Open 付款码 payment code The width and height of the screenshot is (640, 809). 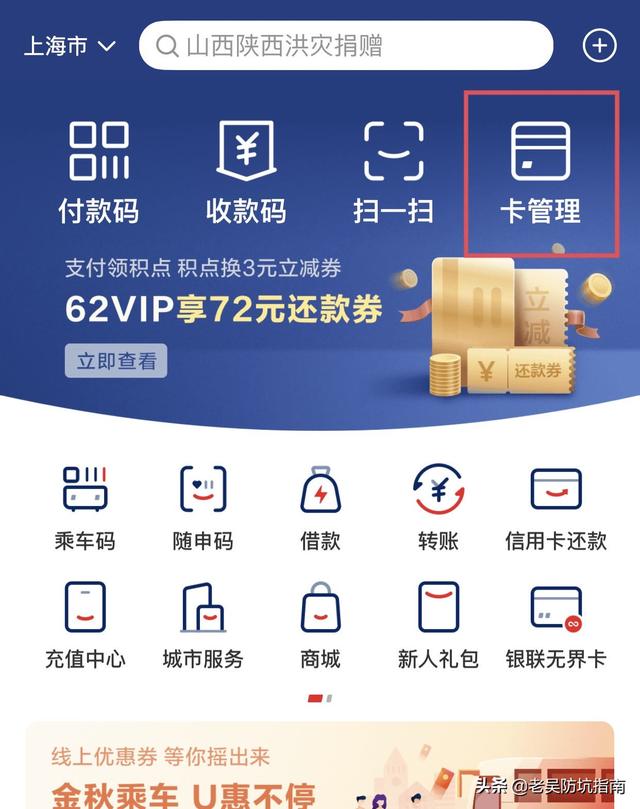click(x=98, y=171)
